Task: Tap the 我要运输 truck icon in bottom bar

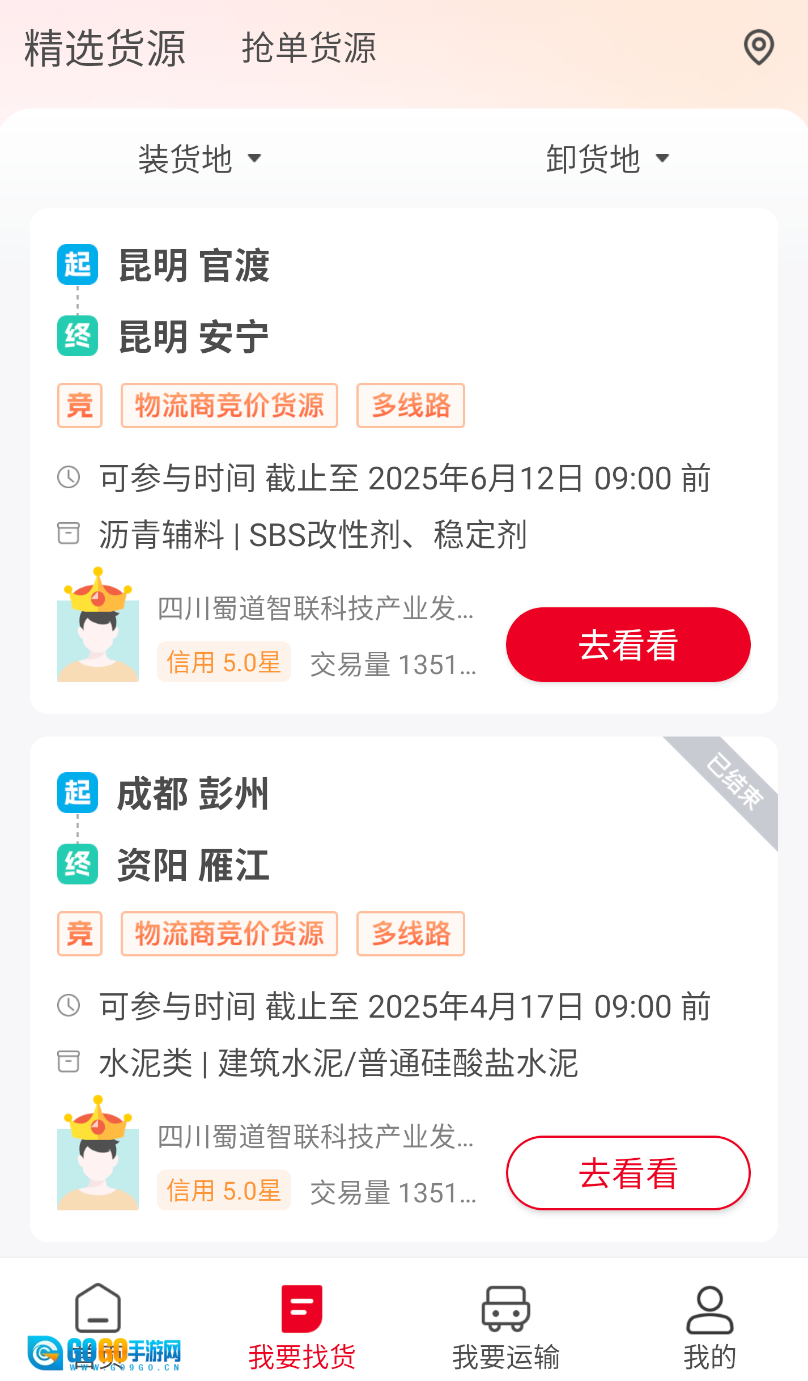Action: [505, 1307]
